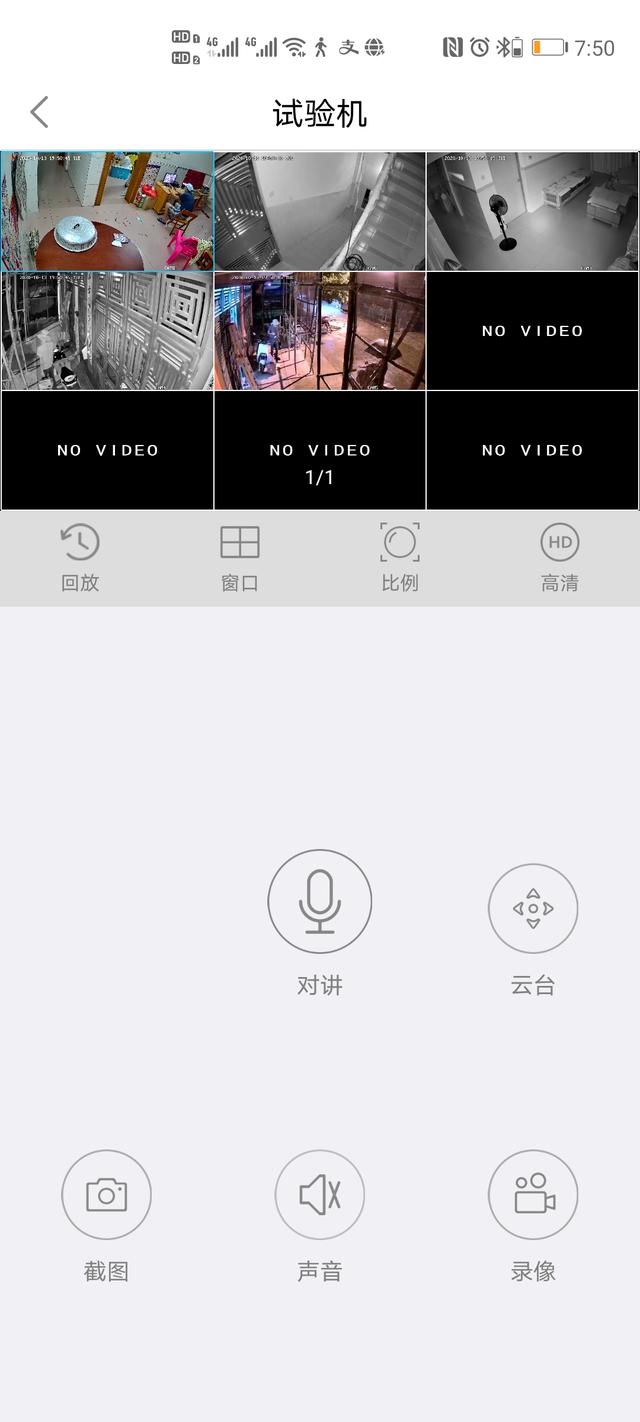The width and height of the screenshot is (640, 1422).
Task: Change the window layout with 窗口
Action: click(x=240, y=557)
